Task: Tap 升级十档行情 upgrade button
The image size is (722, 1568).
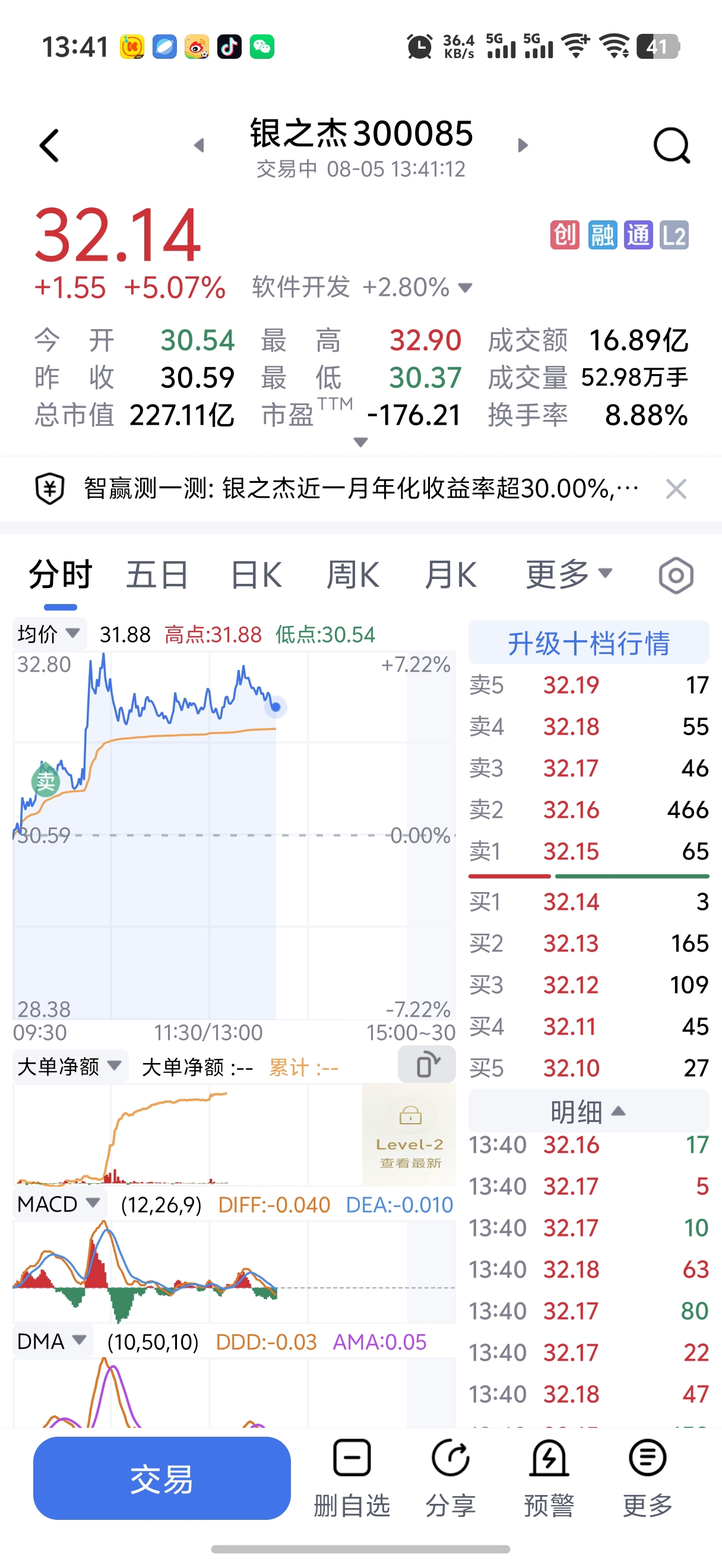Action: click(x=588, y=642)
